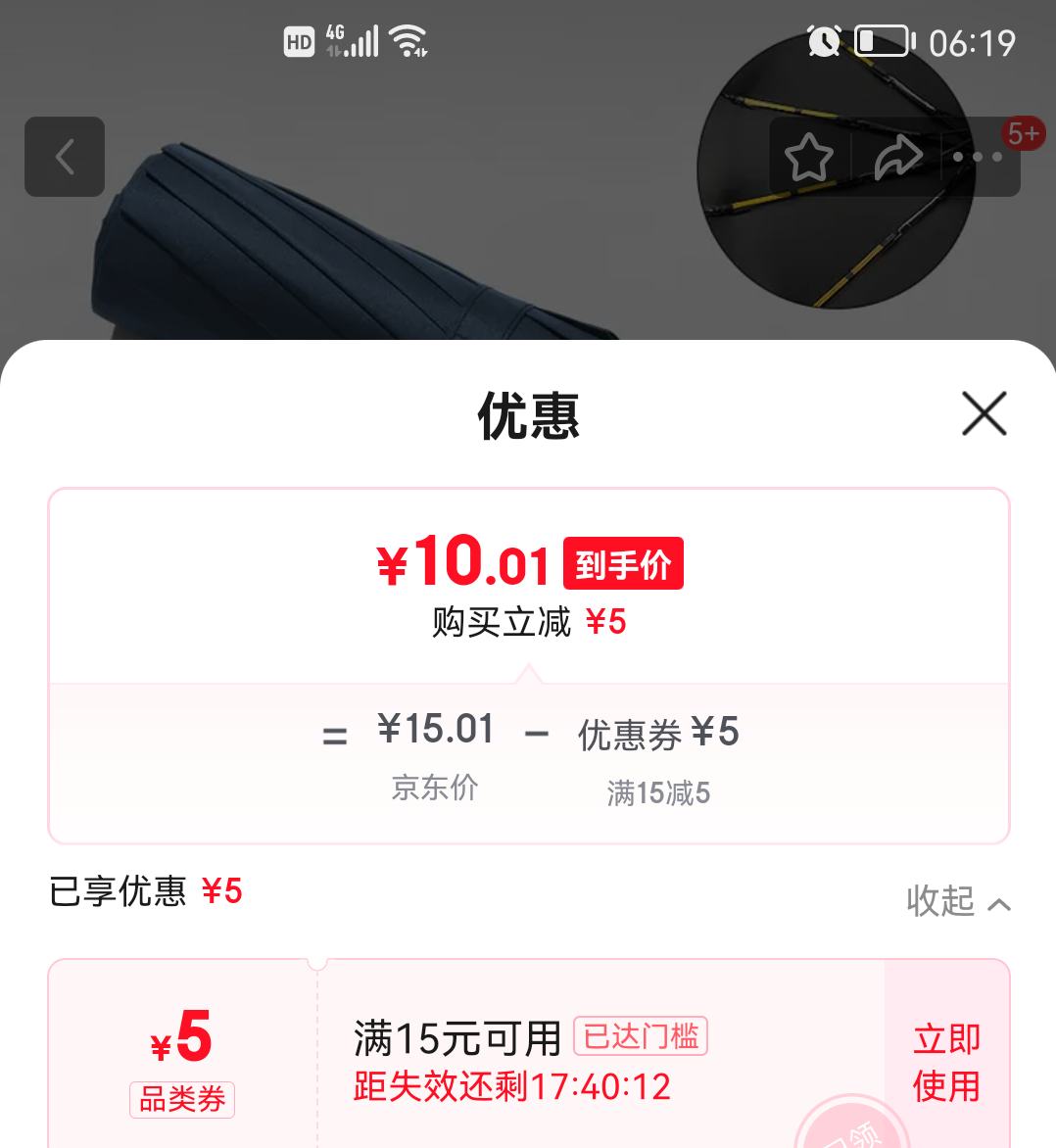Favorite this product with the star icon
The height and width of the screenshot is (1148, 1056).
pyautogui.click(x=808, y=158)
